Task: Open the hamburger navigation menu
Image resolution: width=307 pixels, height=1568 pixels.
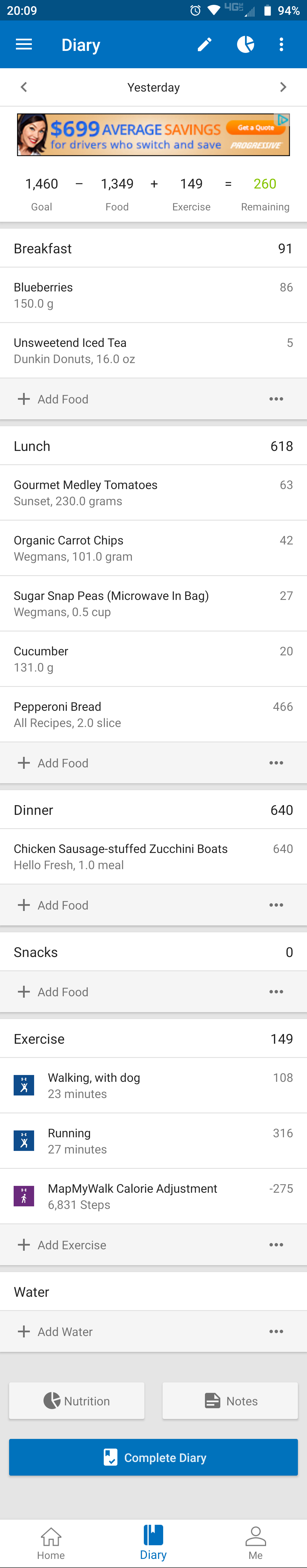Action: click(24, 44)
